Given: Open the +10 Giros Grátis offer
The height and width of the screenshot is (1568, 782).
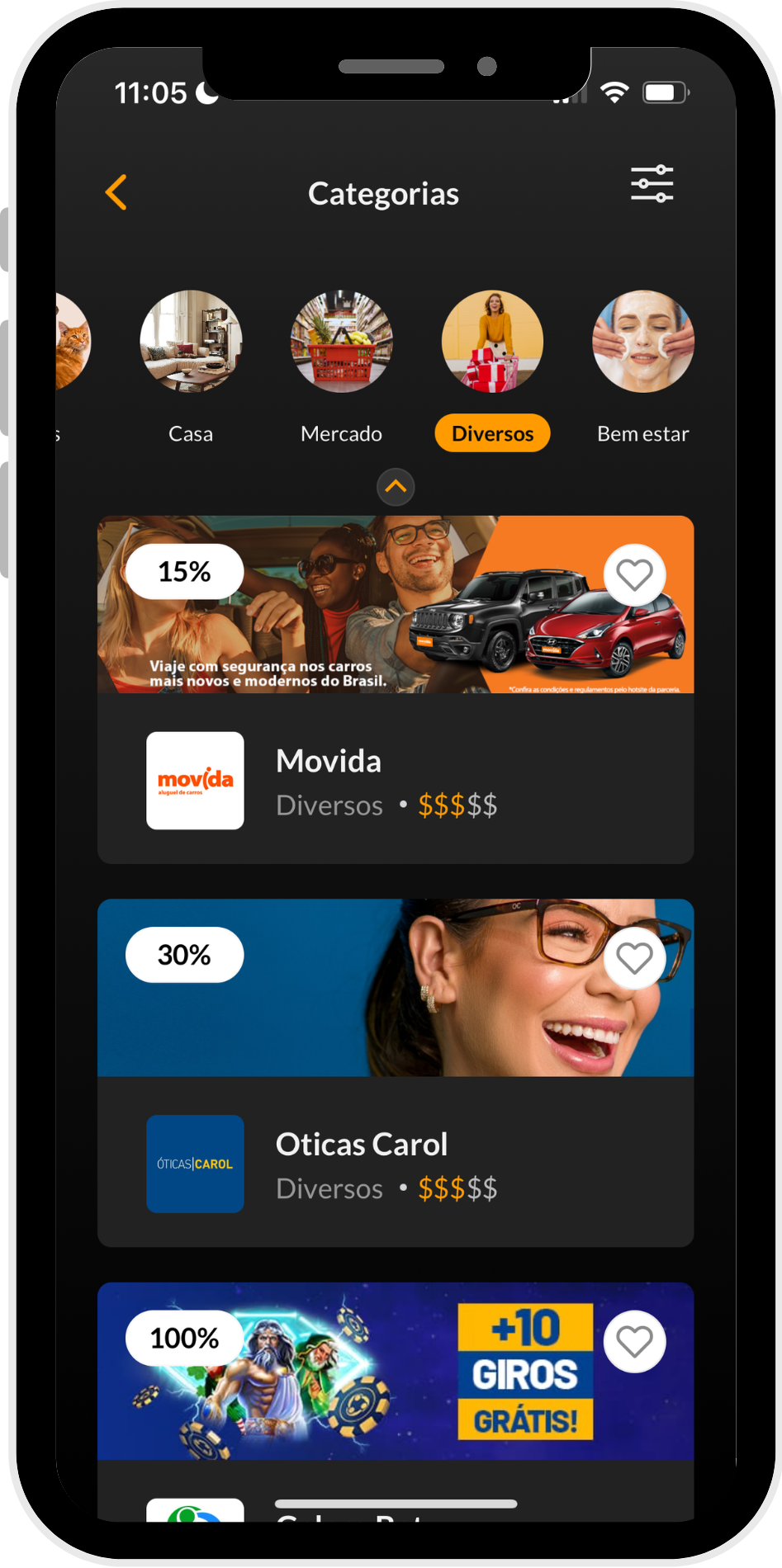Looking at the screenshot, I should [x=395, y=1372].
